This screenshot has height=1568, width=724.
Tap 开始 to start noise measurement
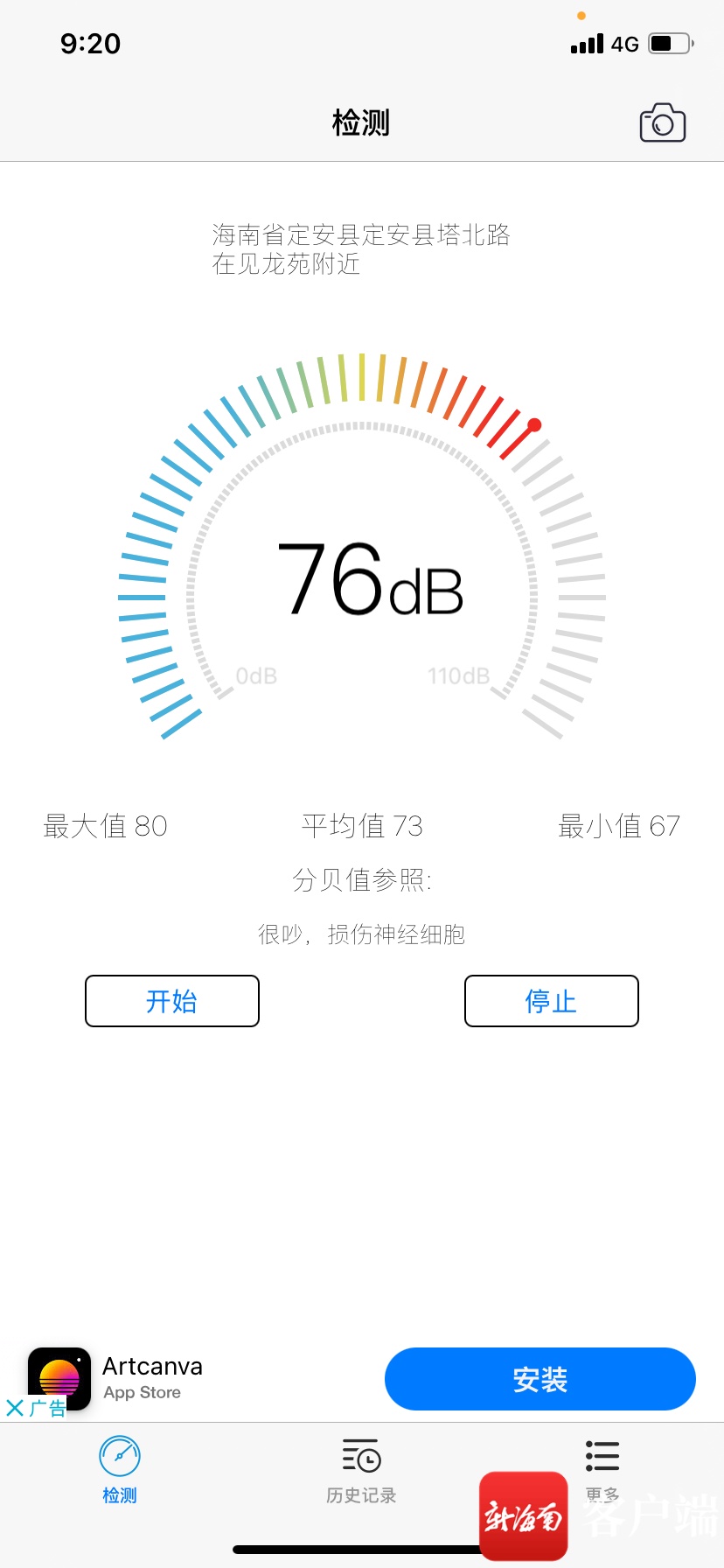(x=172, y=1001)
